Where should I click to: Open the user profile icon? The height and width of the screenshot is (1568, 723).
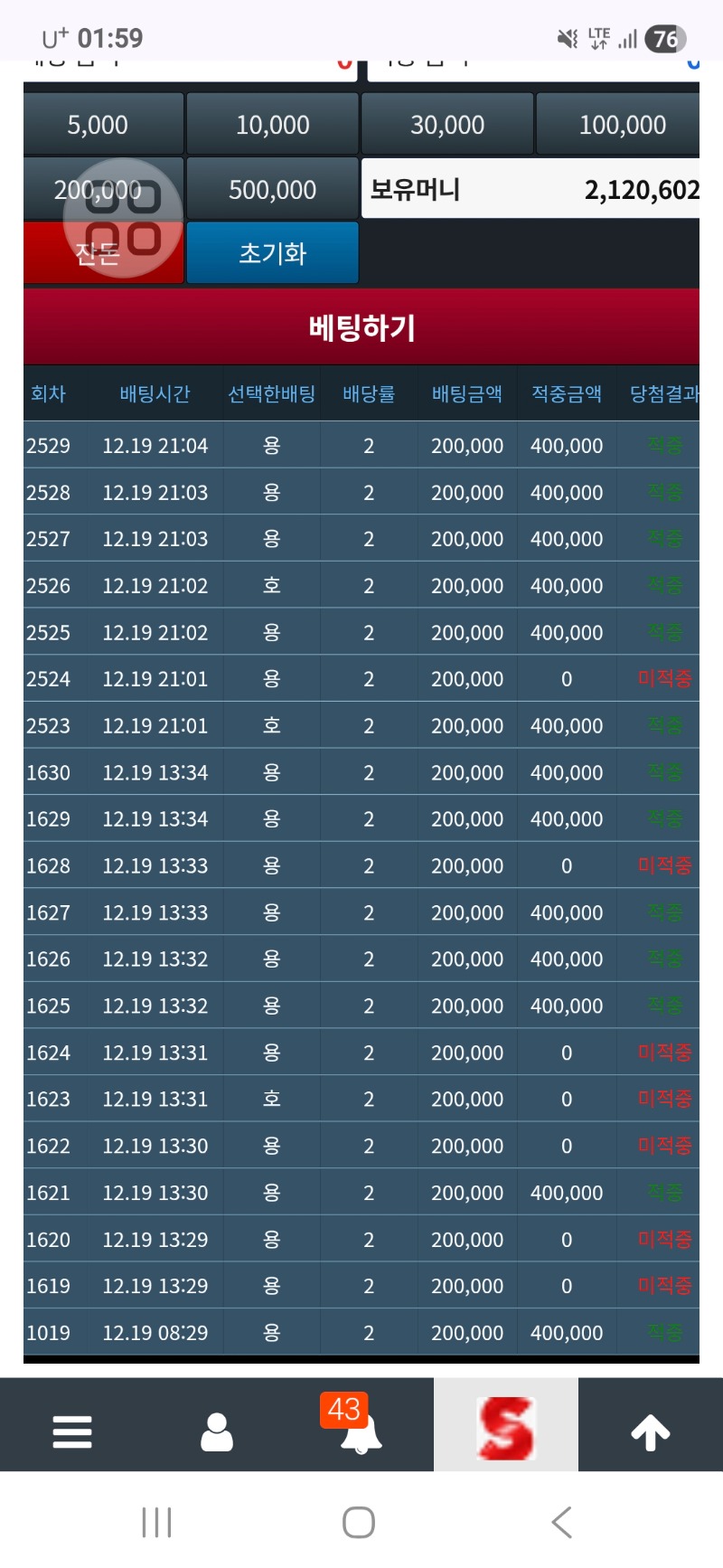(216, 1431)
